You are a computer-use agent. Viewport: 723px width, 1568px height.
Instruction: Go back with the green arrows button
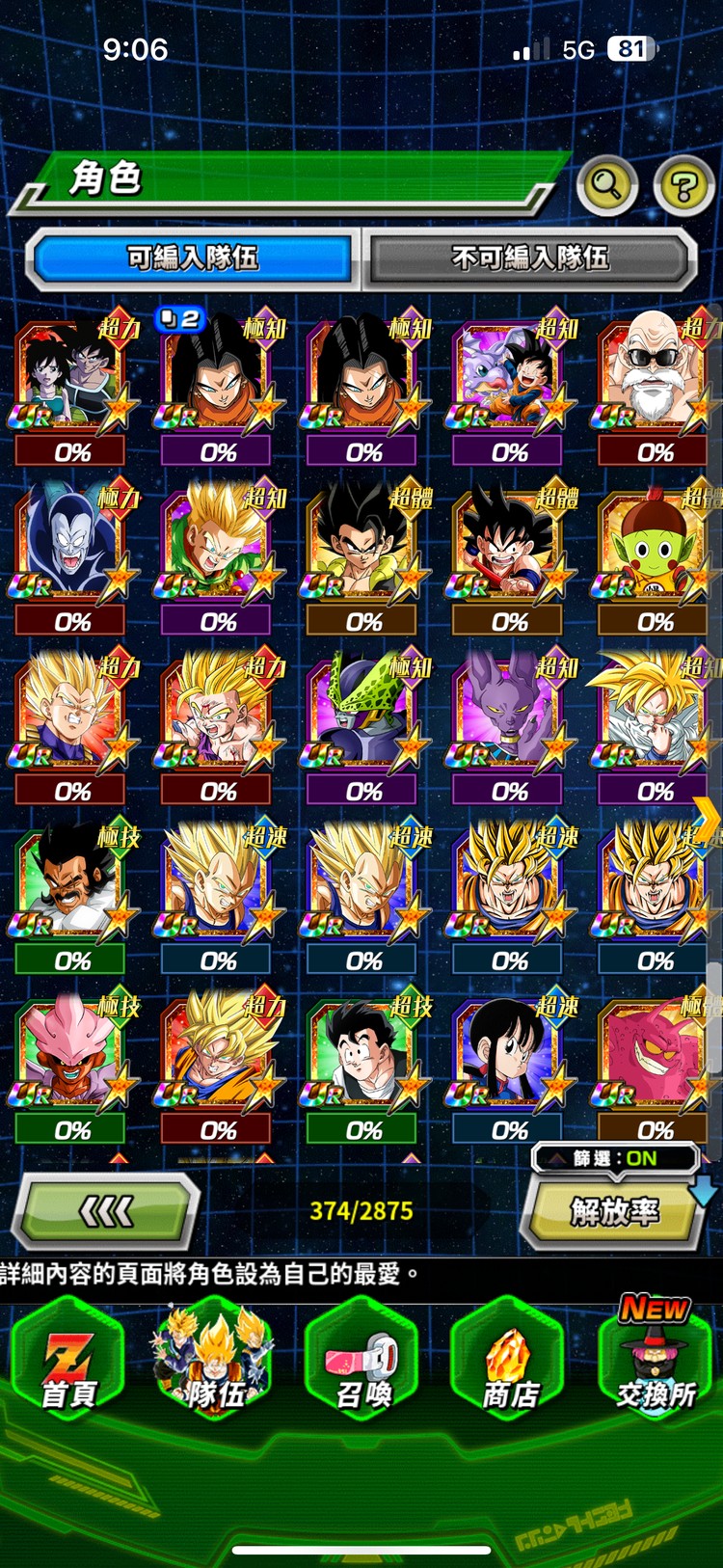(x=105, y=1211)
